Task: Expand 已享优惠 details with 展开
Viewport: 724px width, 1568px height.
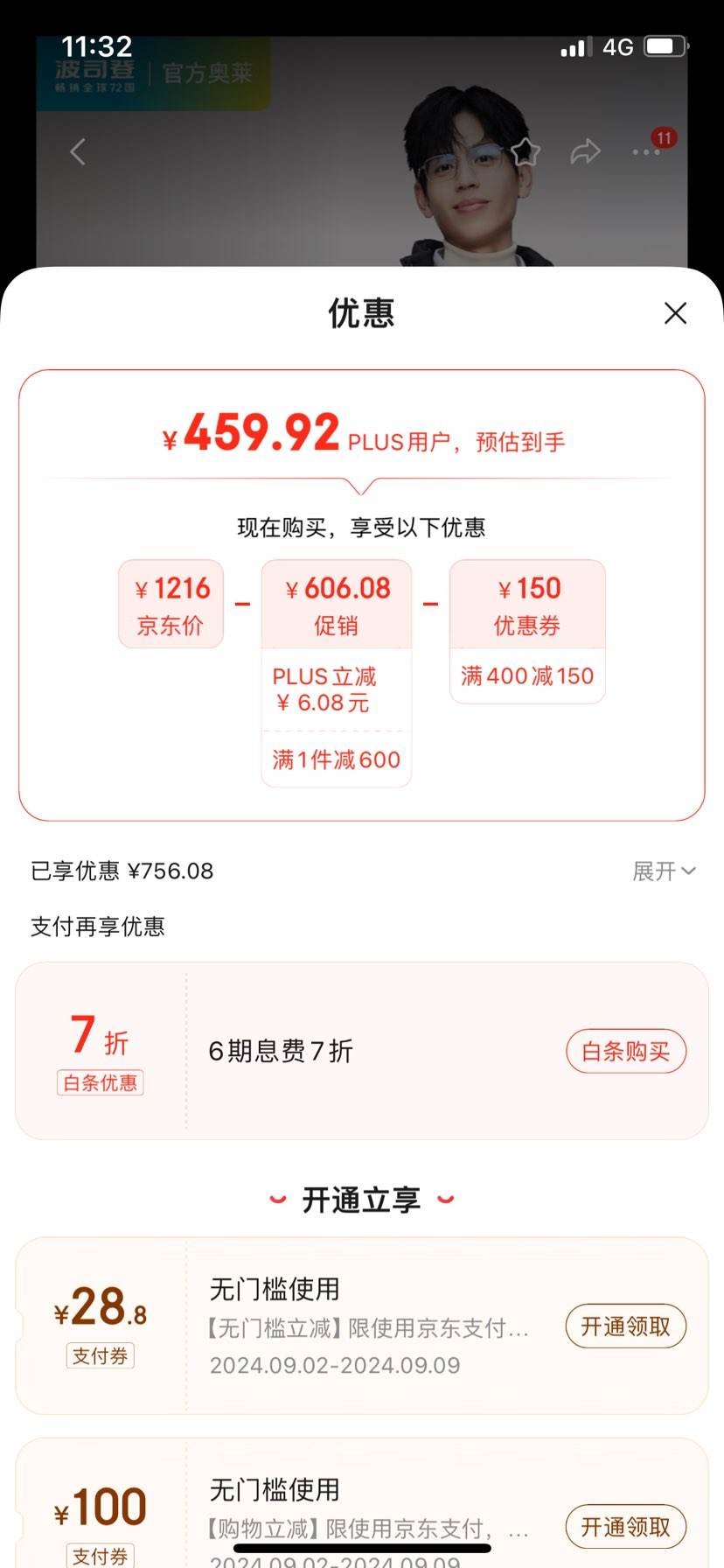Action: [x=665, y=871]
